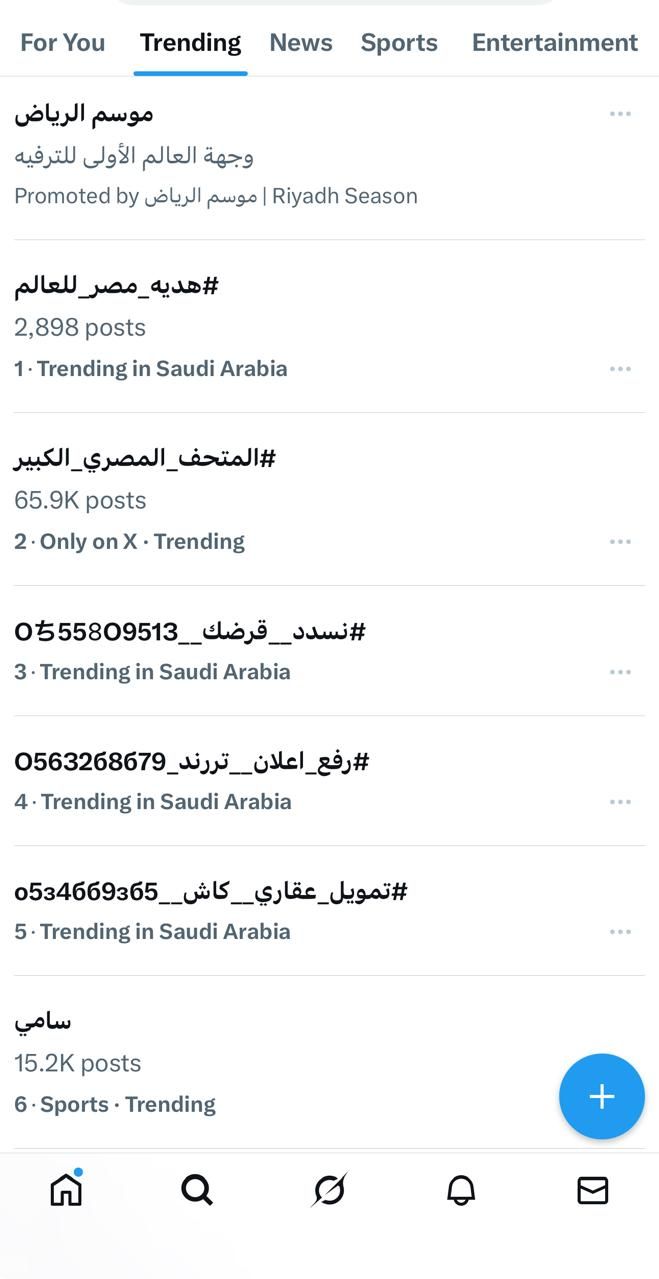
Task: Open the notifications bell
Action: tap(461, 1190)
